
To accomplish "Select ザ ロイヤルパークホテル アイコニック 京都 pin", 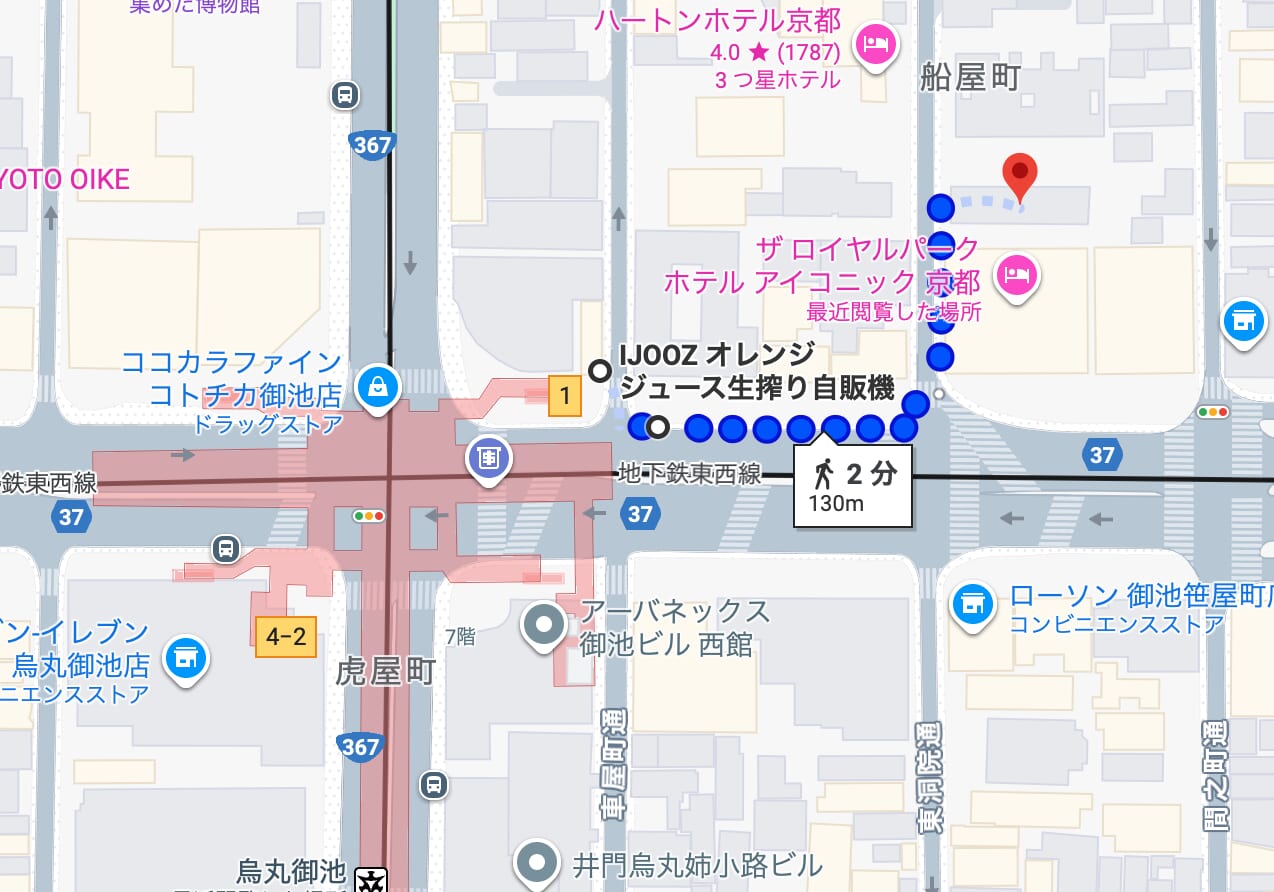I will (1017, 273).
